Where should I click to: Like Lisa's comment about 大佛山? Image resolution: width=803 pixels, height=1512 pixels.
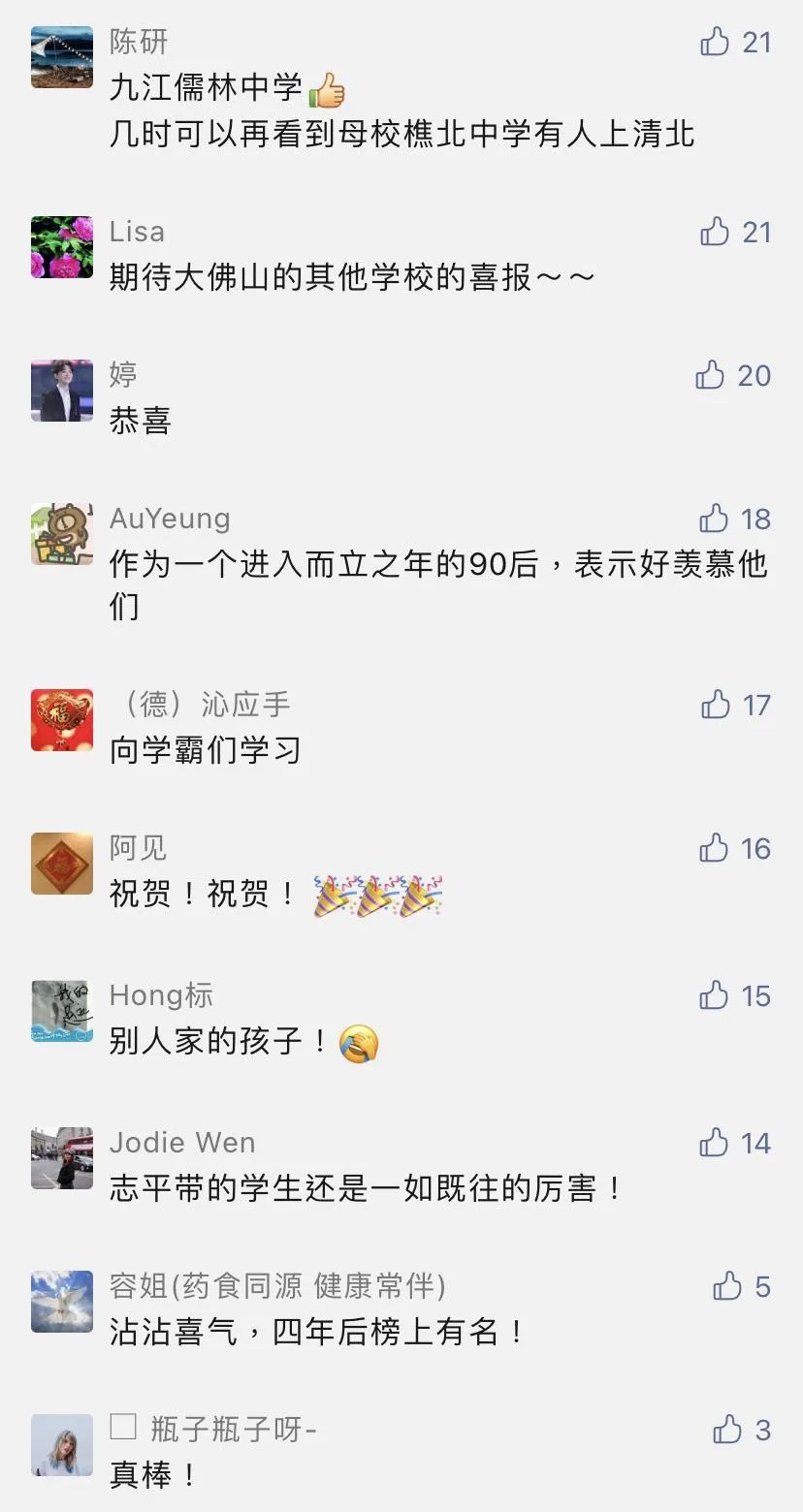715,232
